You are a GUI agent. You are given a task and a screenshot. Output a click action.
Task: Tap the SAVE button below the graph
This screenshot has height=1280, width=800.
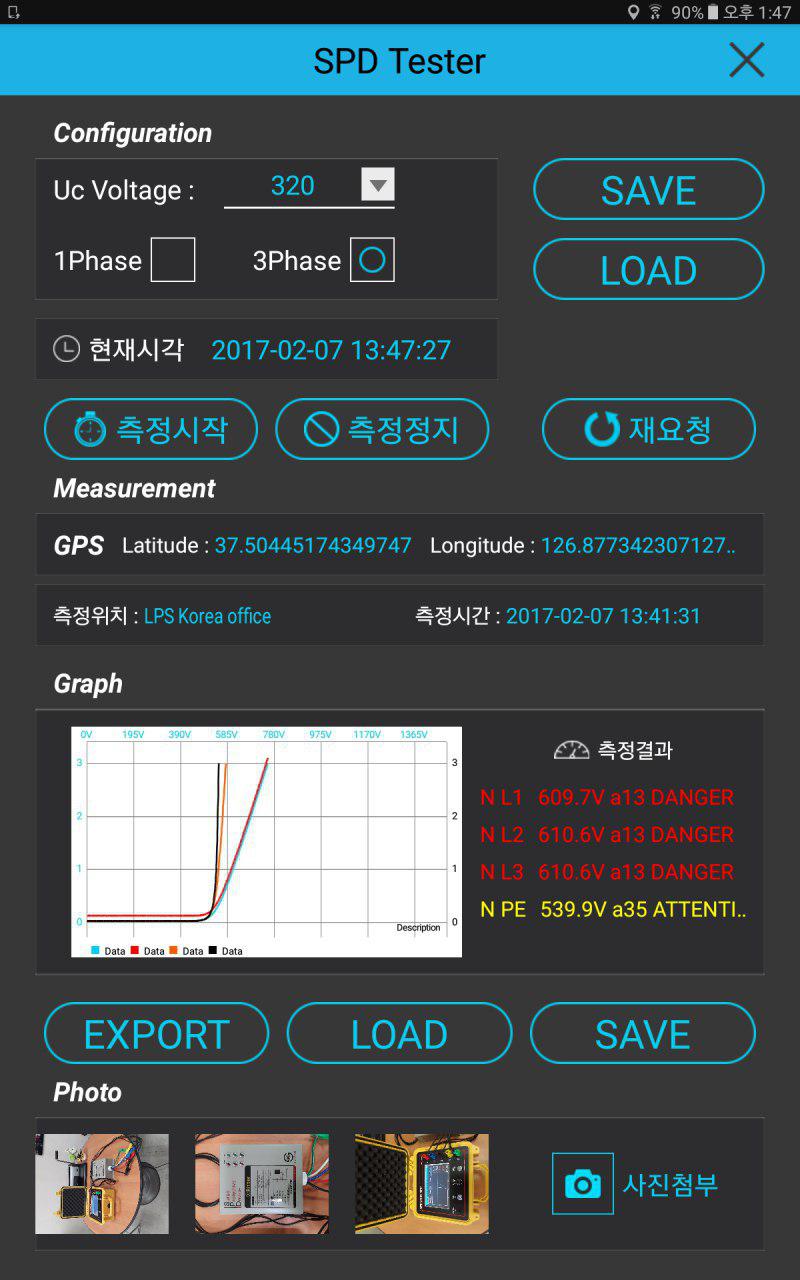(x=642, y=1034)
